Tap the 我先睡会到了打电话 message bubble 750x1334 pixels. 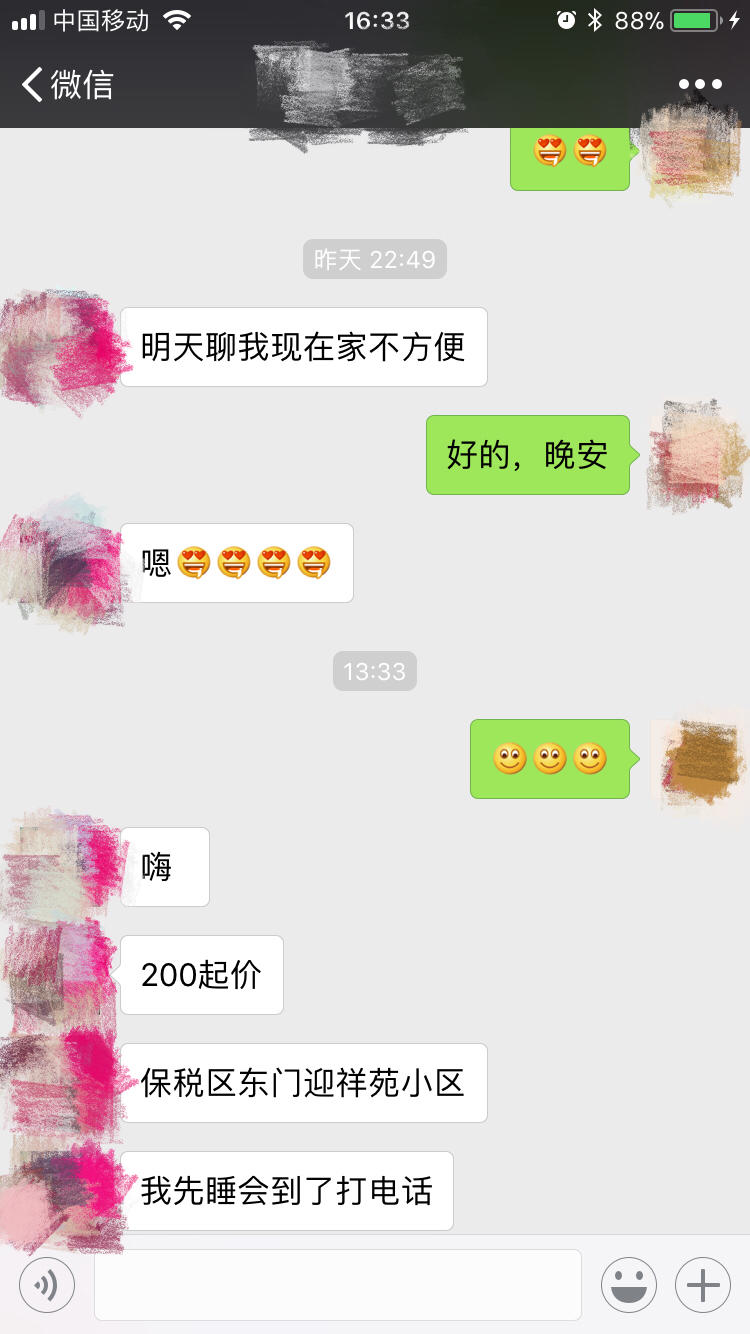[x=287, y=1190]
